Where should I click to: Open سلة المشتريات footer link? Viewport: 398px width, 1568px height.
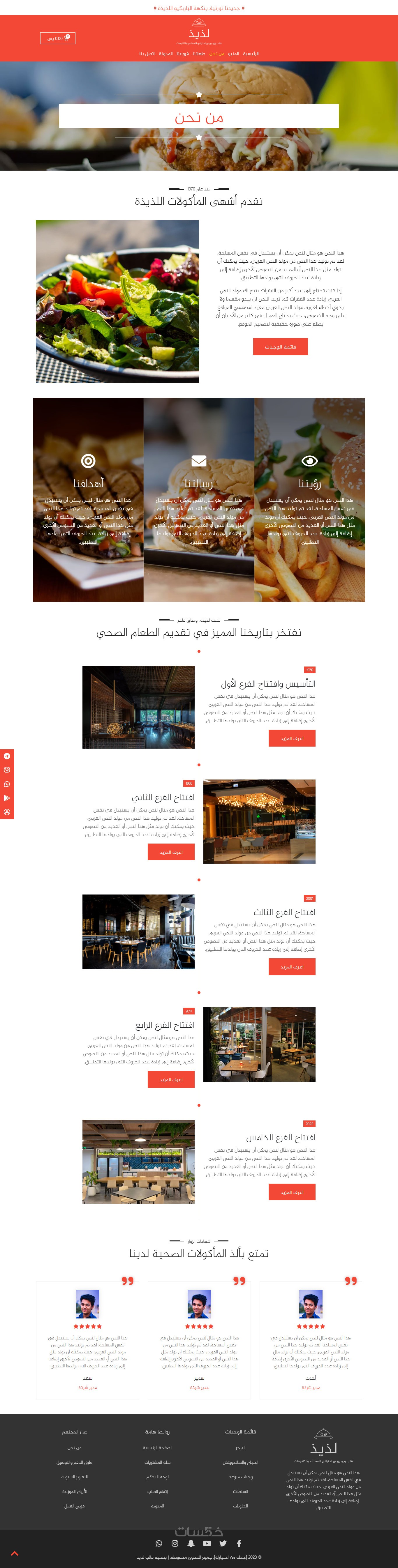[x=157, y=1462]
